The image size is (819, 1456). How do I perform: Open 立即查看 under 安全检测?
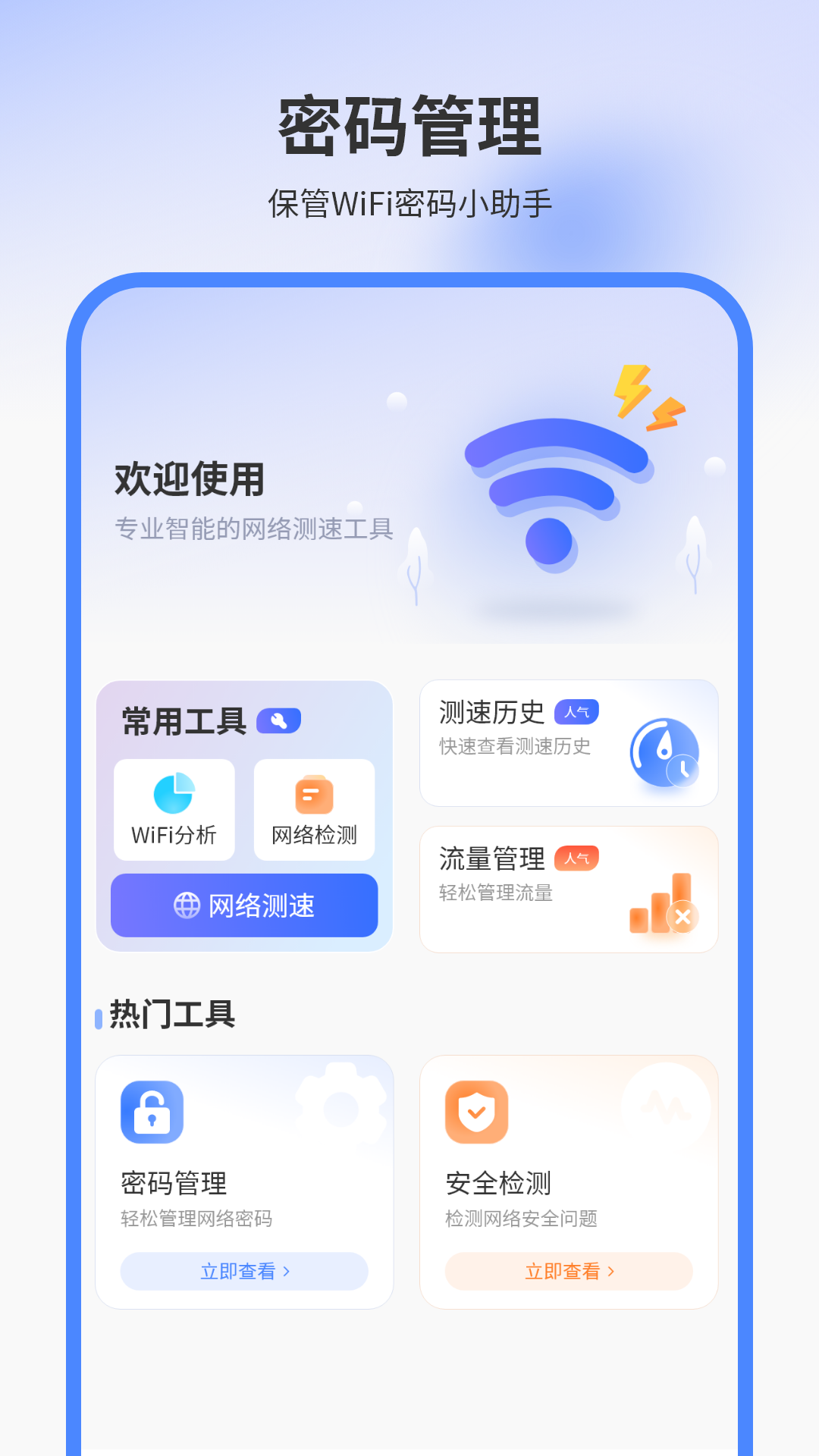(569, 1272)
